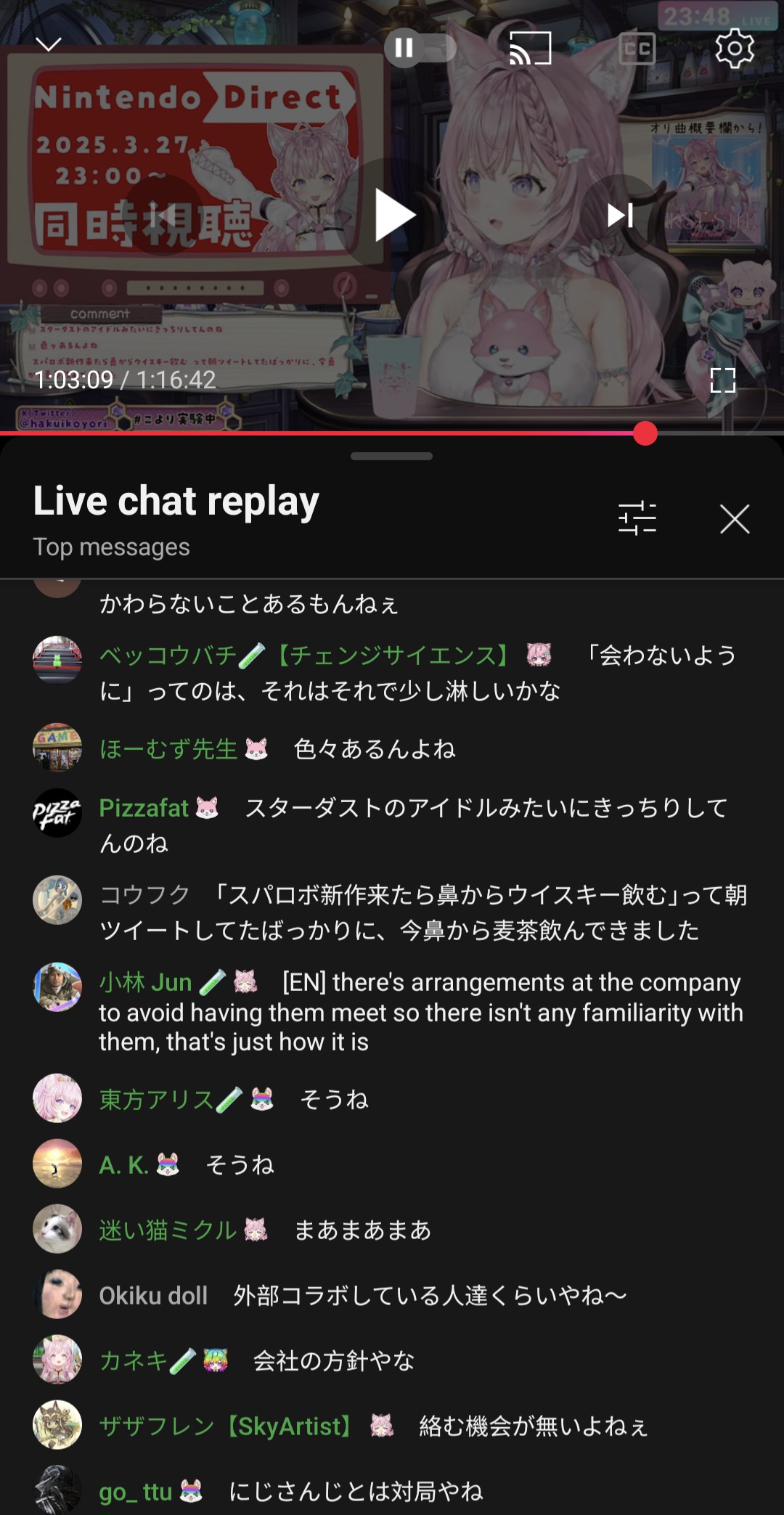784x1515 pixels.
Task: Tap the red video progress bar
Action: pos(319,433)
